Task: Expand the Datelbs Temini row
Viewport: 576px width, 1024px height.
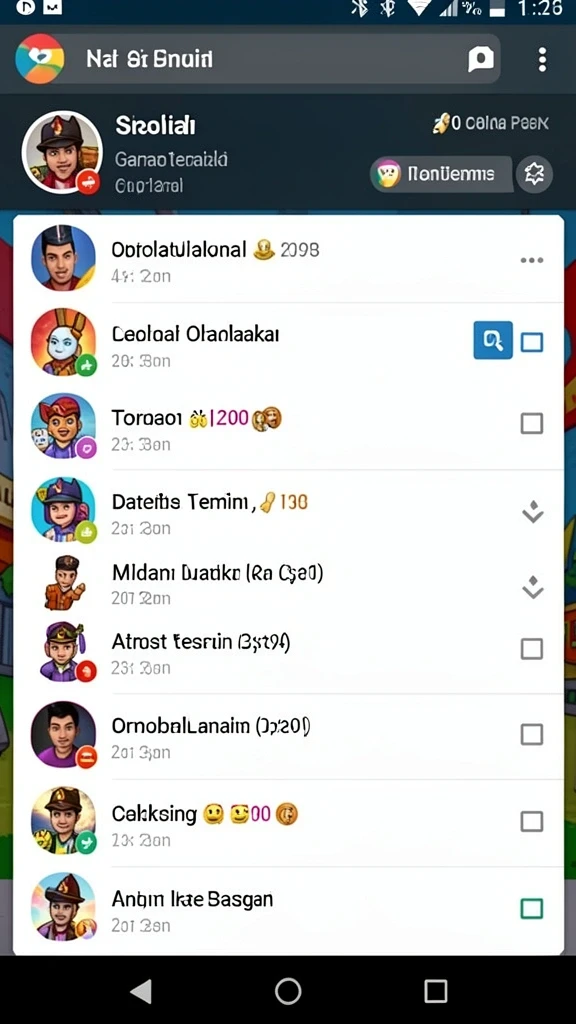Action: pos(533,511)
